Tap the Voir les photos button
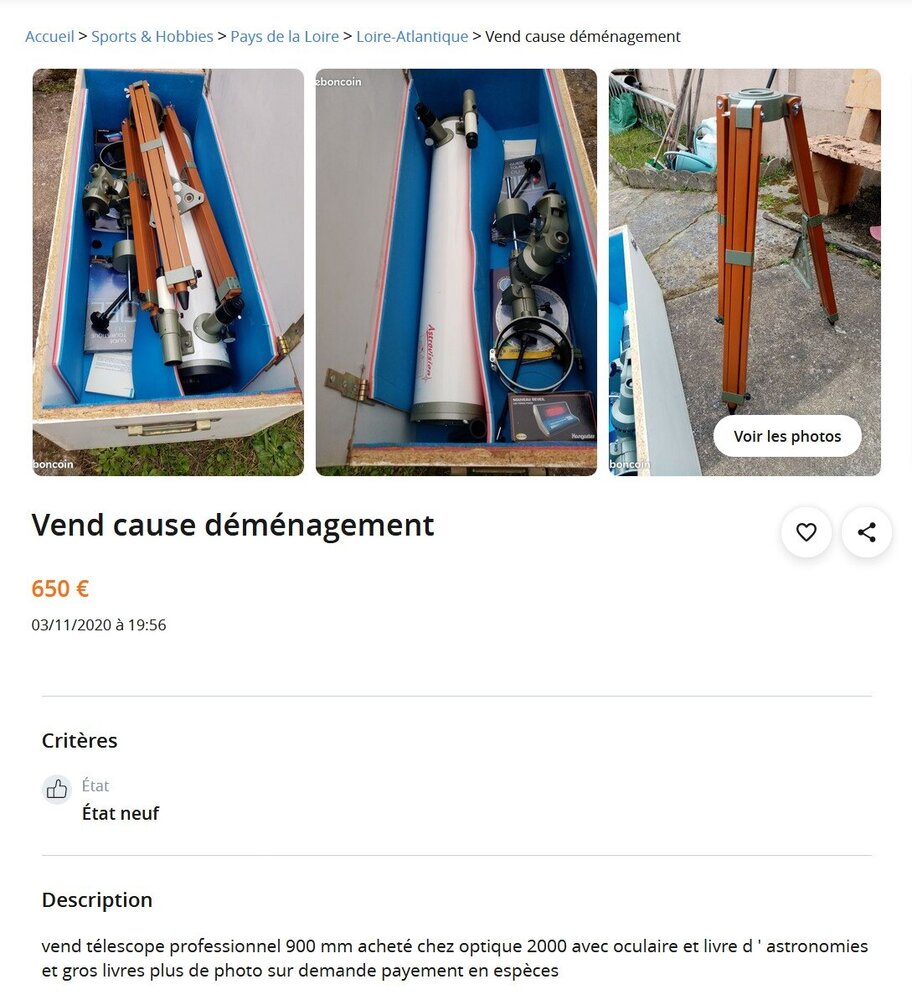This screenshot has height=1000, width=912. pos(787,436)
